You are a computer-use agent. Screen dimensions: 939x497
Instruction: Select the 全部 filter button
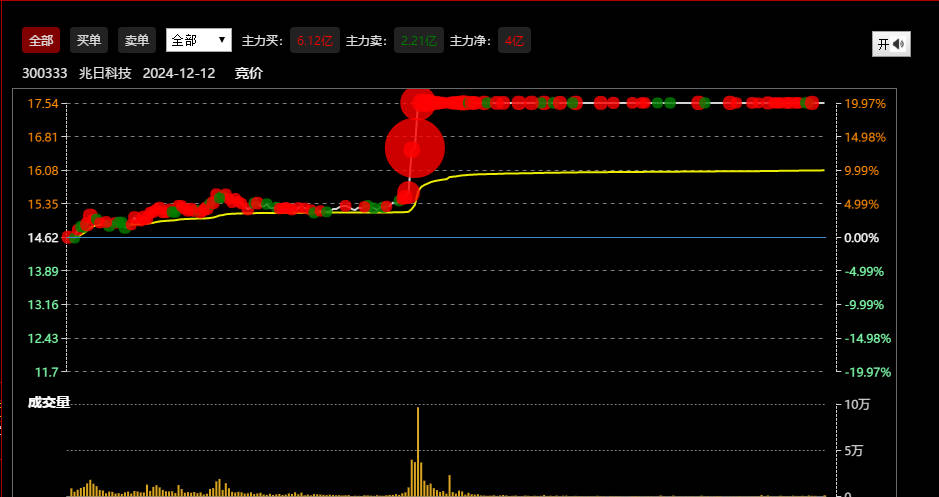pos(41,40)
